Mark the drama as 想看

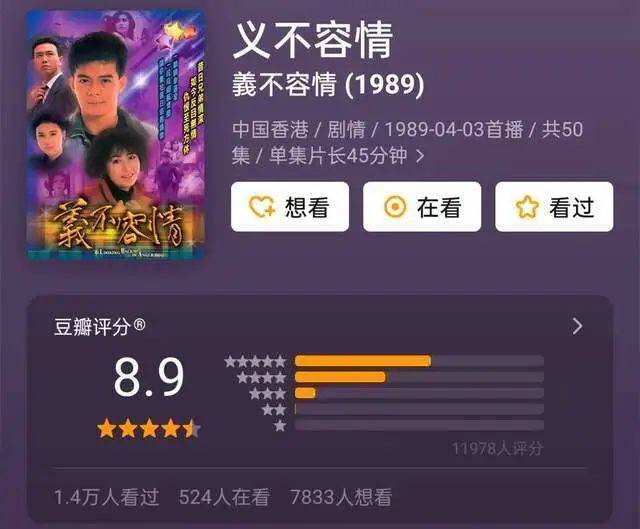pos(290,207)
